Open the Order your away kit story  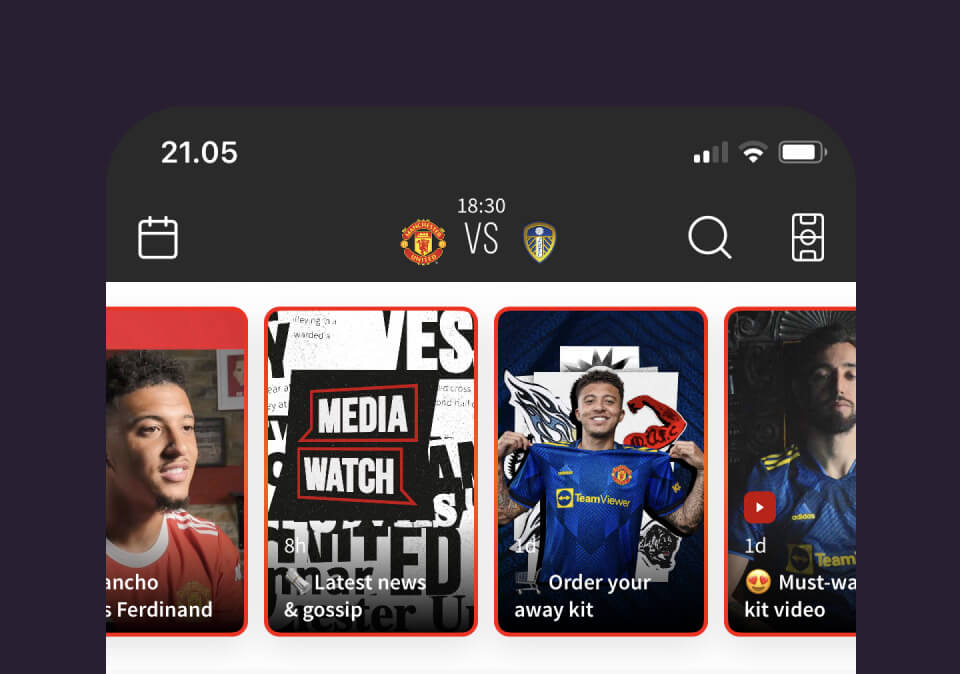pyautogui.click(x=601, y=470)
